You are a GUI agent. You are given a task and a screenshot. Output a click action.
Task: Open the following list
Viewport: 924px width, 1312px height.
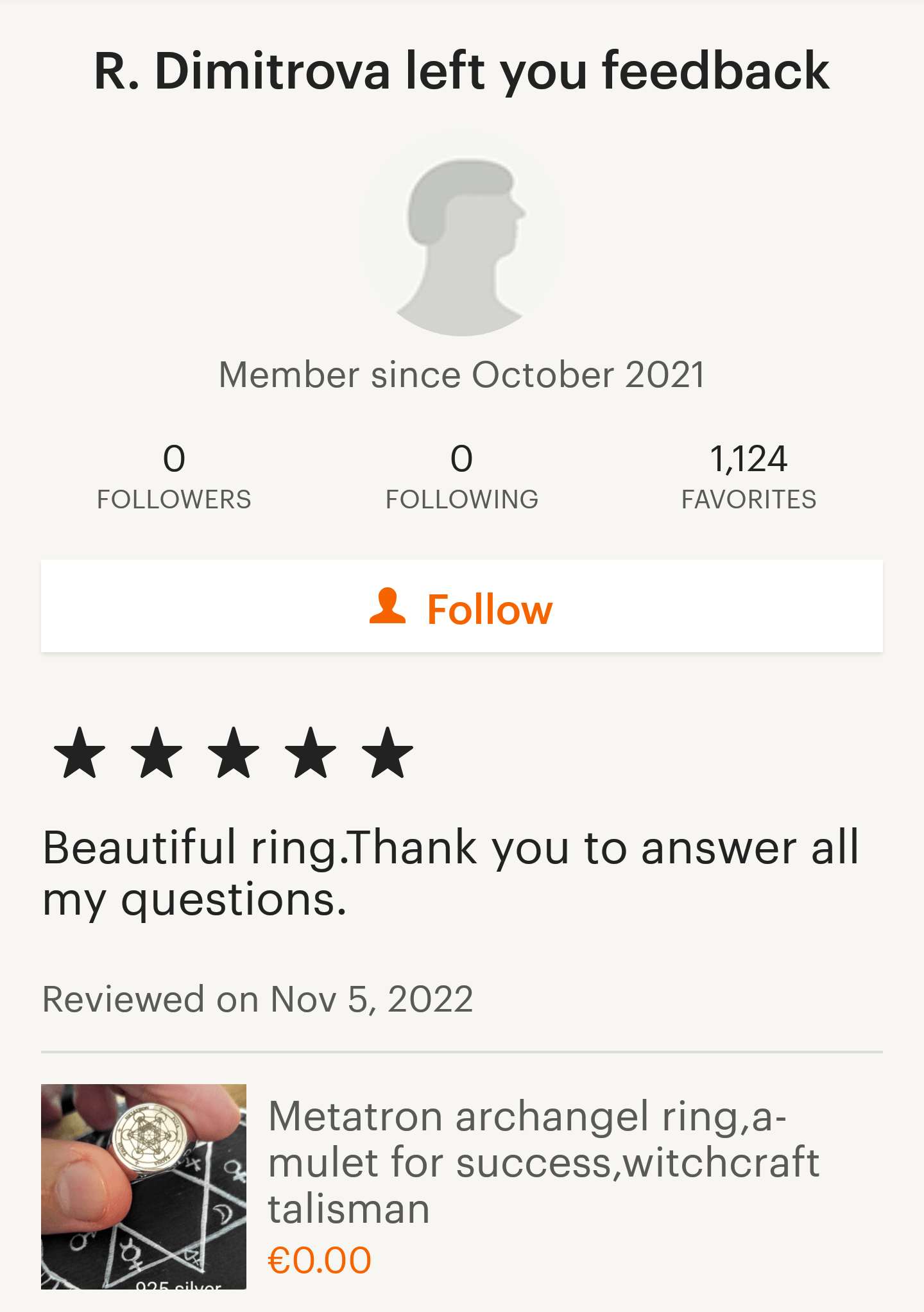[x=462, y=476]
